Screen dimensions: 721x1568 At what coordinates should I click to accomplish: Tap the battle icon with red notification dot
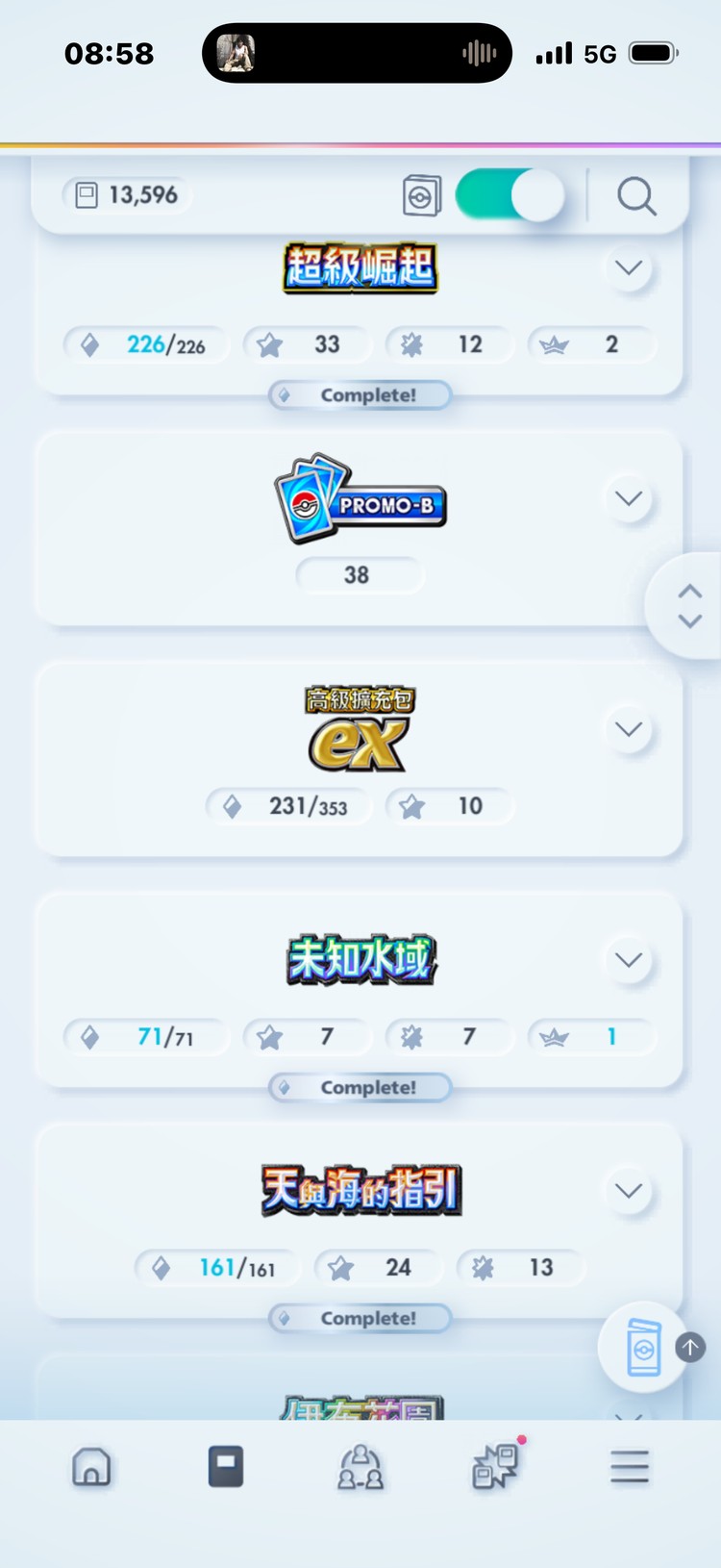[x=494, y=1466]
